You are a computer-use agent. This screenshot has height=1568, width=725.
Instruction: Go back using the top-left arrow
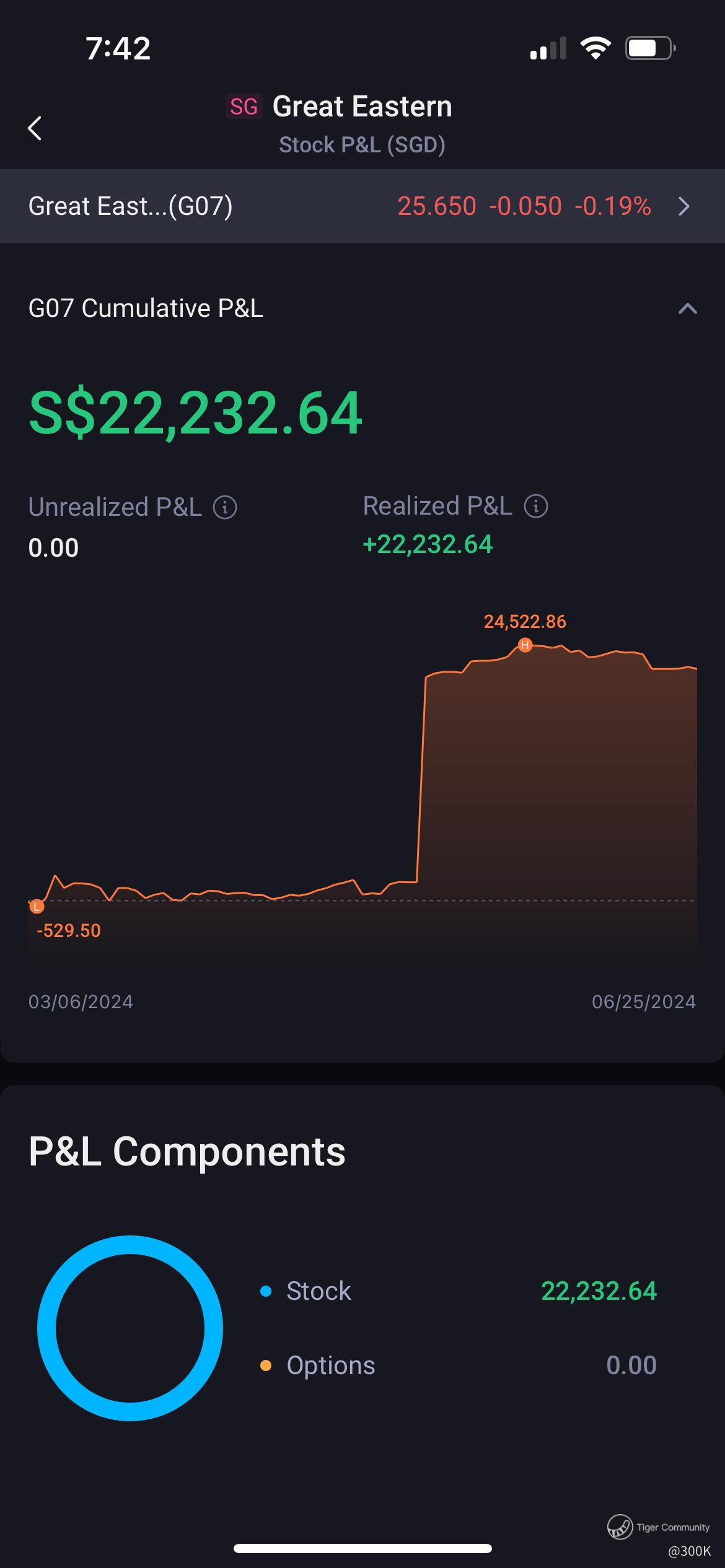35,128
